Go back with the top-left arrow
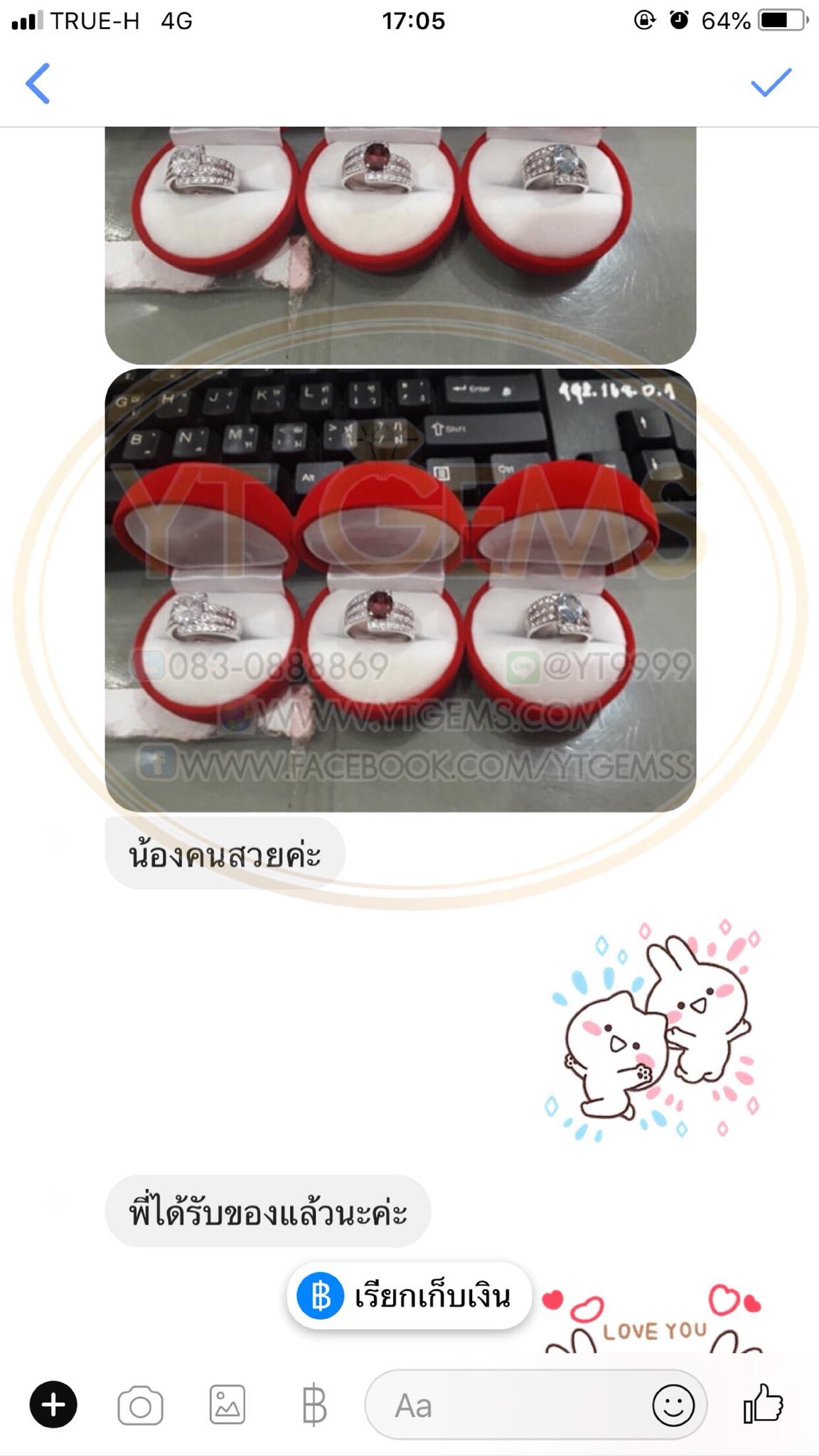Screen dimensions: 819x1456 click(38, 83)
